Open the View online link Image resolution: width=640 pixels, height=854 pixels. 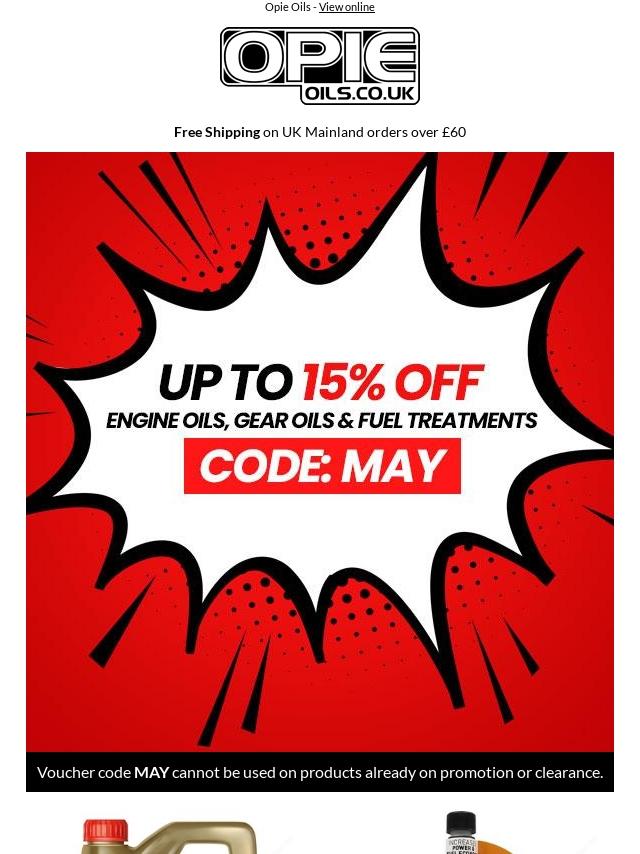coord(346,7)
